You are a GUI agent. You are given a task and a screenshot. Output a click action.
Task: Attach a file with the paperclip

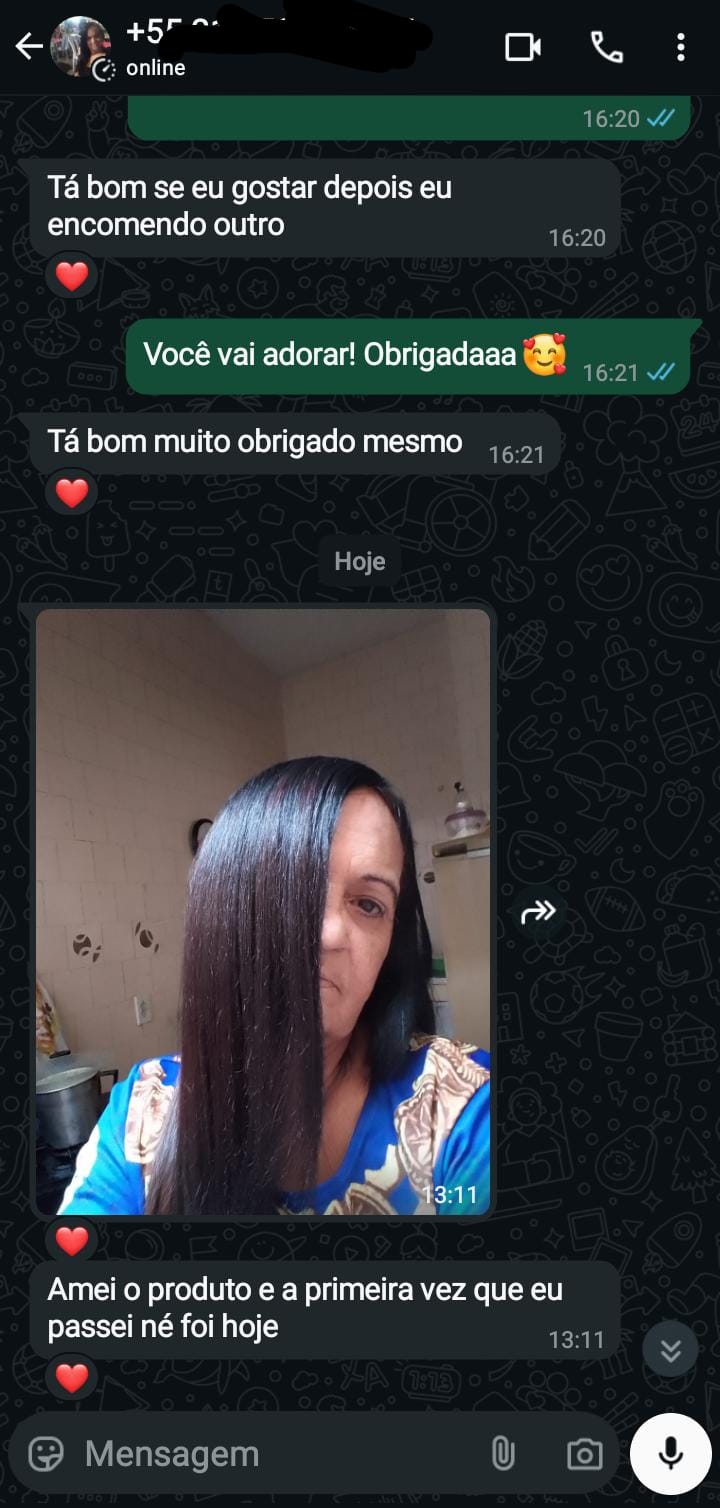point(503,1453)
